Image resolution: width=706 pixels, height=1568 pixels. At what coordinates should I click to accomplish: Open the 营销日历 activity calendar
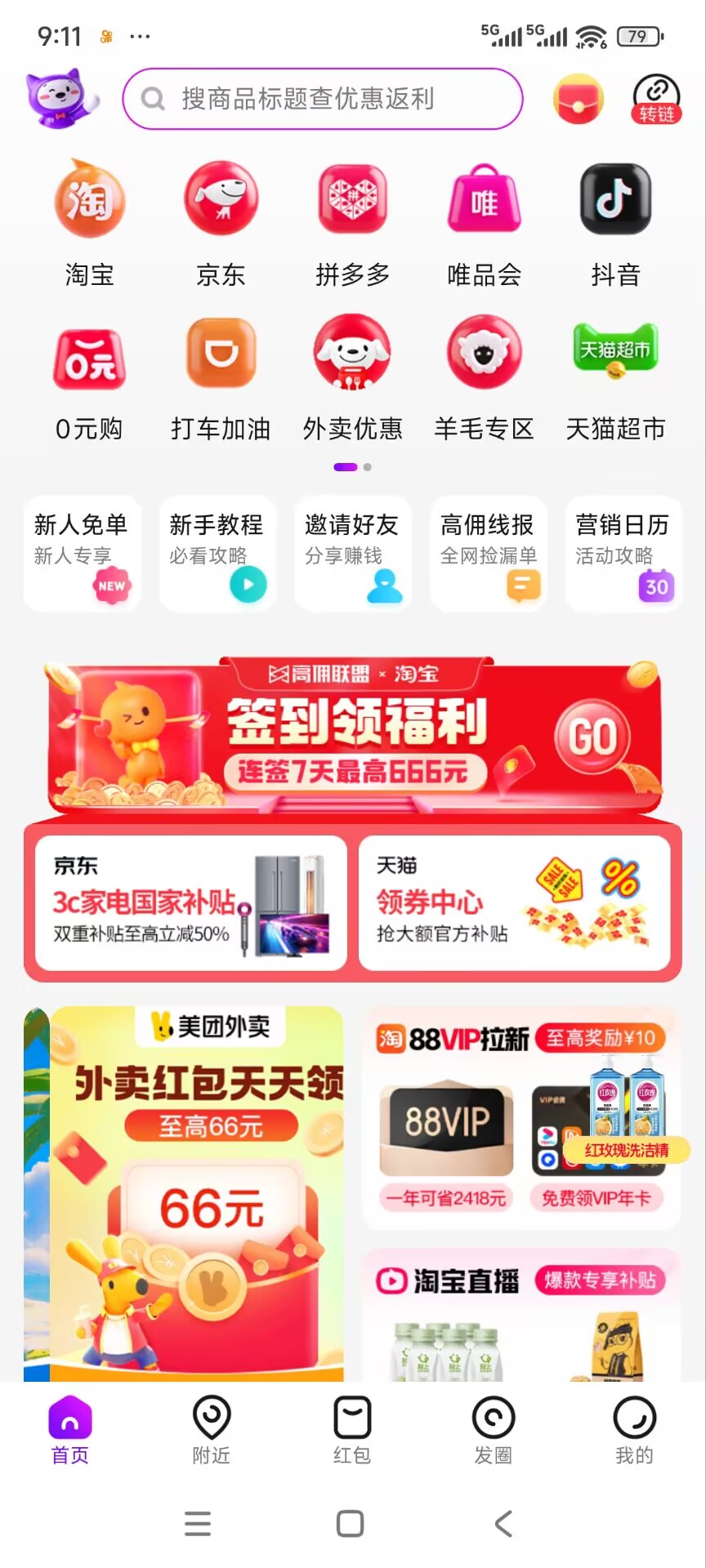pos(623,553)
